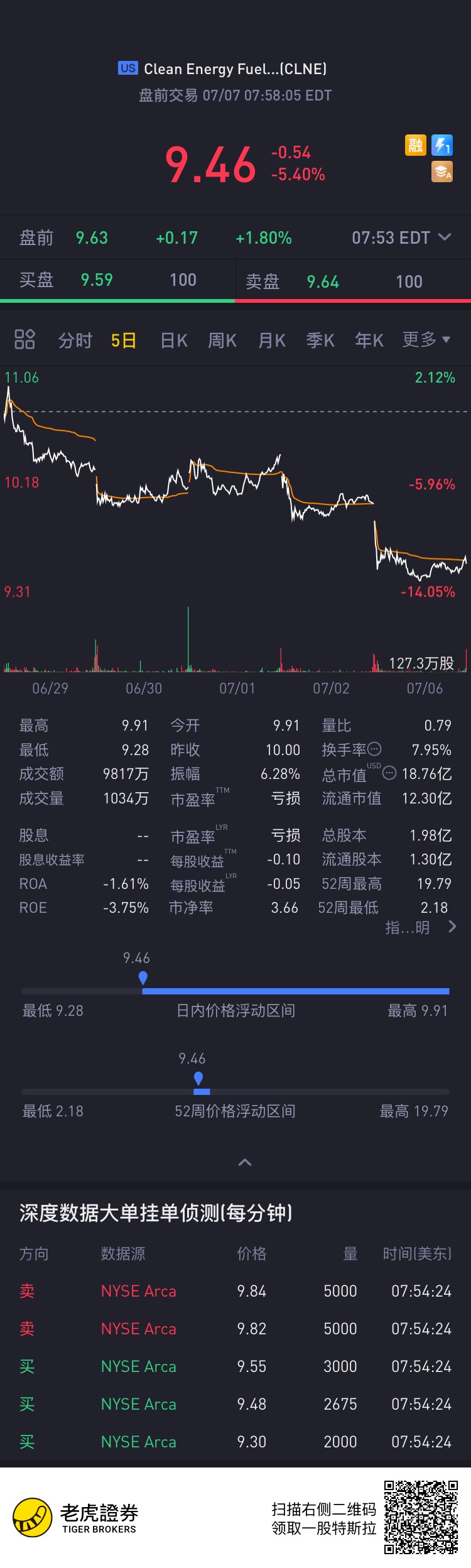
Task: Show the 周K candlestick chart
Action: click(222, 340)
